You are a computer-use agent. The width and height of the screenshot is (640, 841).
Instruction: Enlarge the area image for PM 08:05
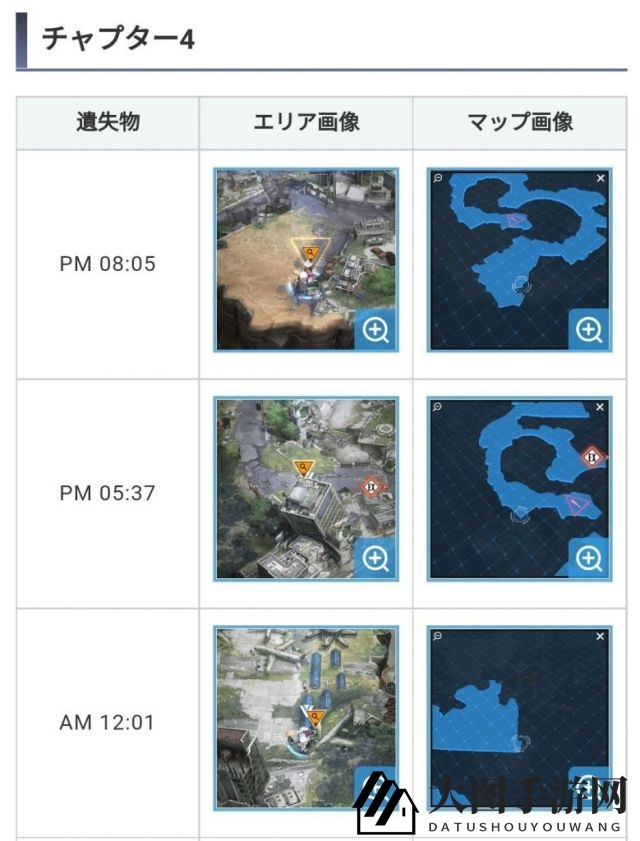(x=375, y=330)
